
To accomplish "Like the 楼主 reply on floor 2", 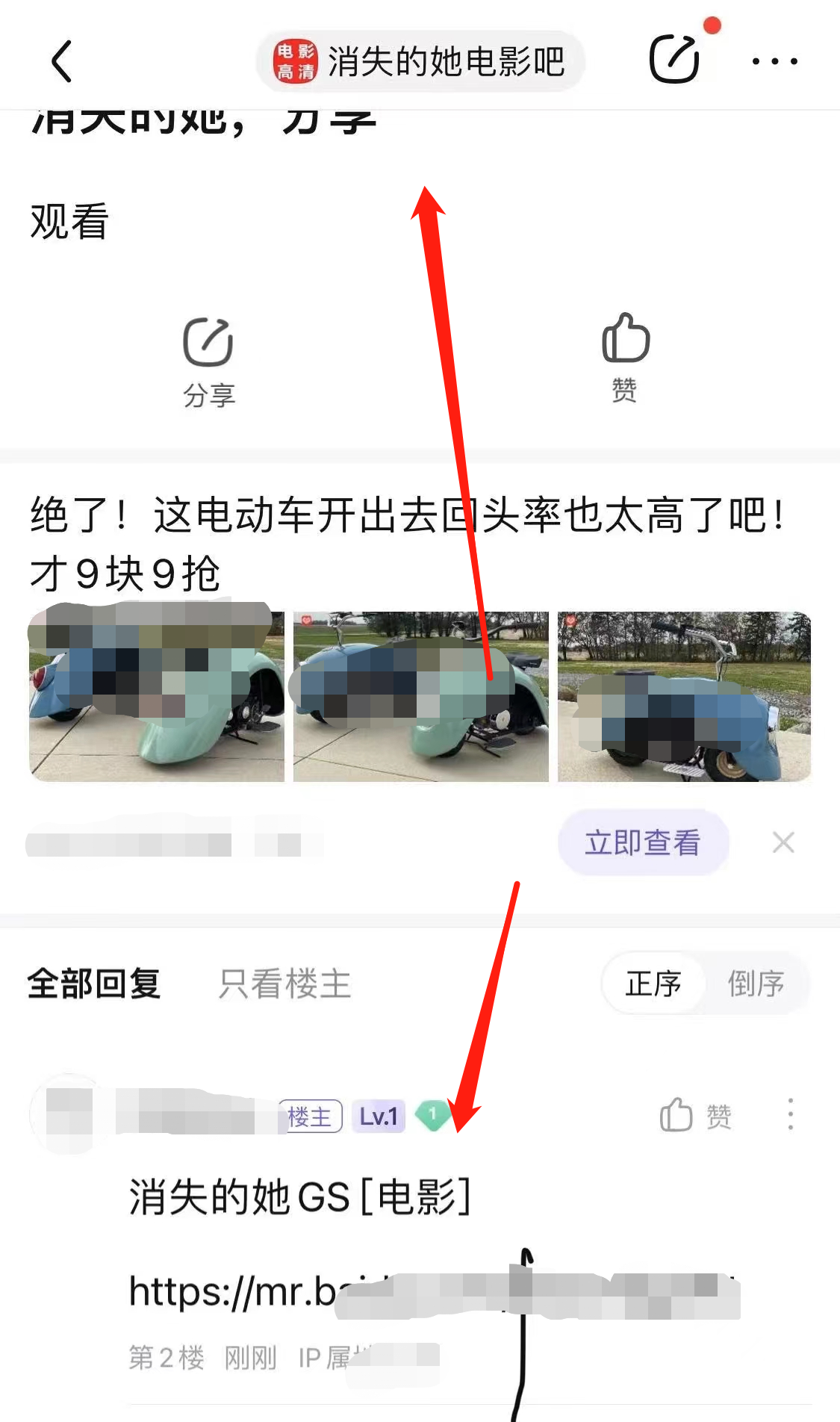I will point(695,1115).
